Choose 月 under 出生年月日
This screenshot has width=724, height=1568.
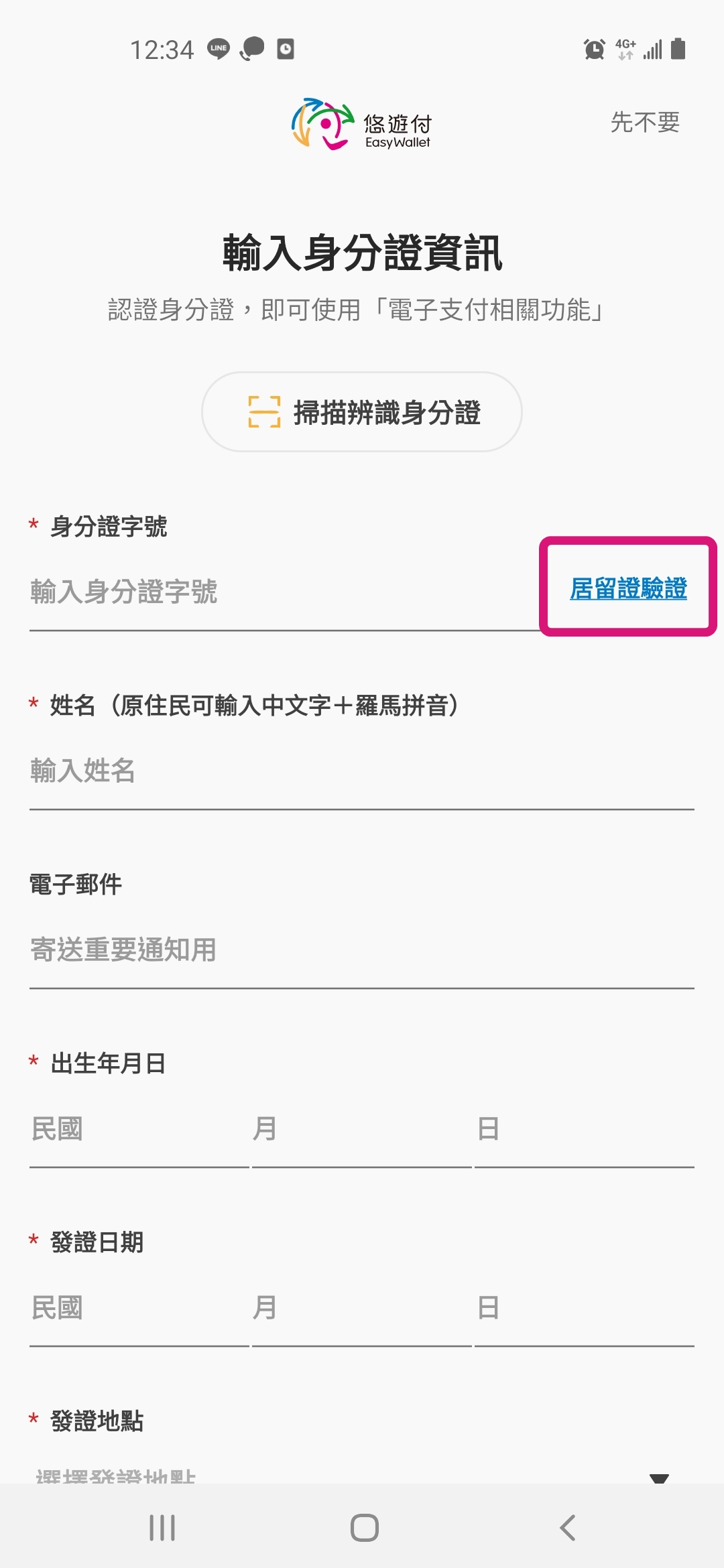click(x=362, y=1129)
